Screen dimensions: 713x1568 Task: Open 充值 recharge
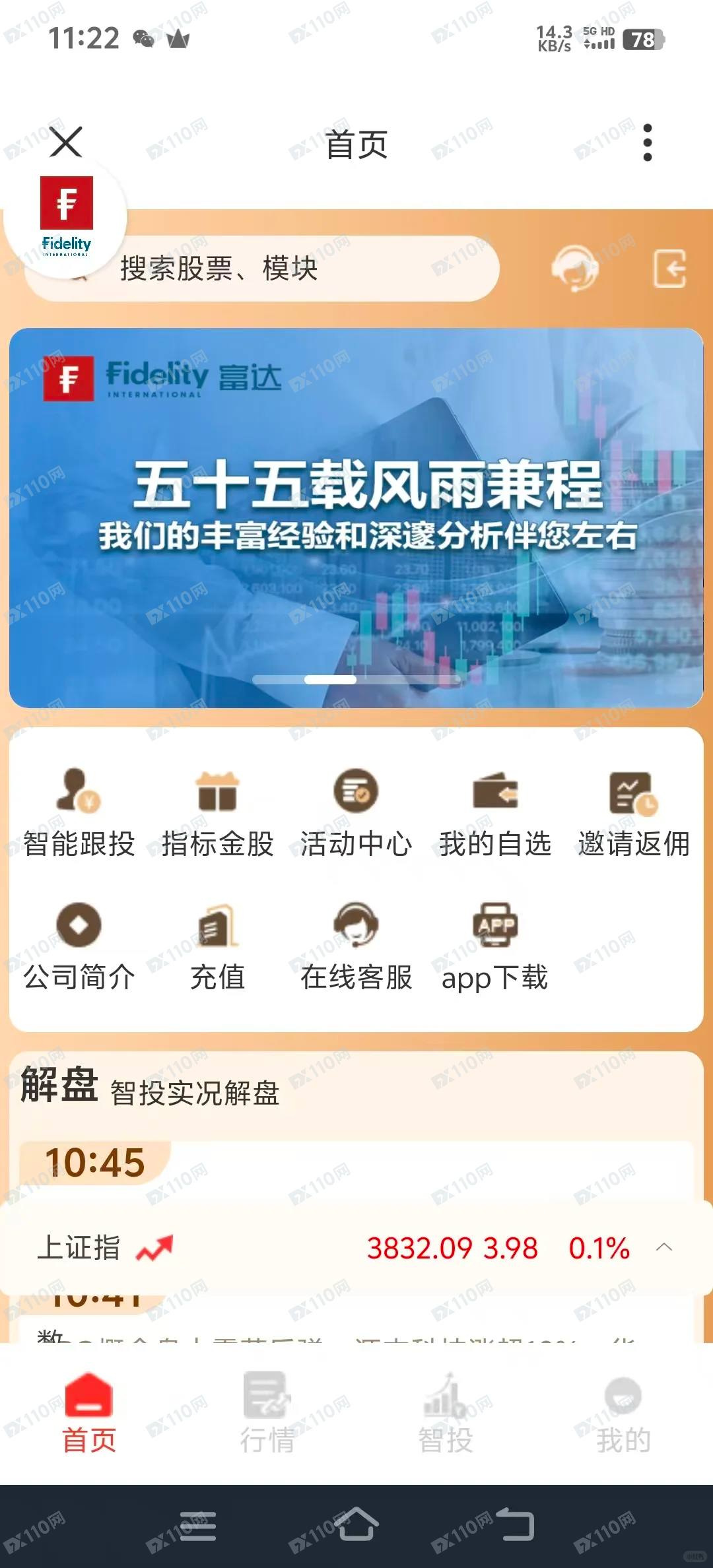click(x=217, y=946)
